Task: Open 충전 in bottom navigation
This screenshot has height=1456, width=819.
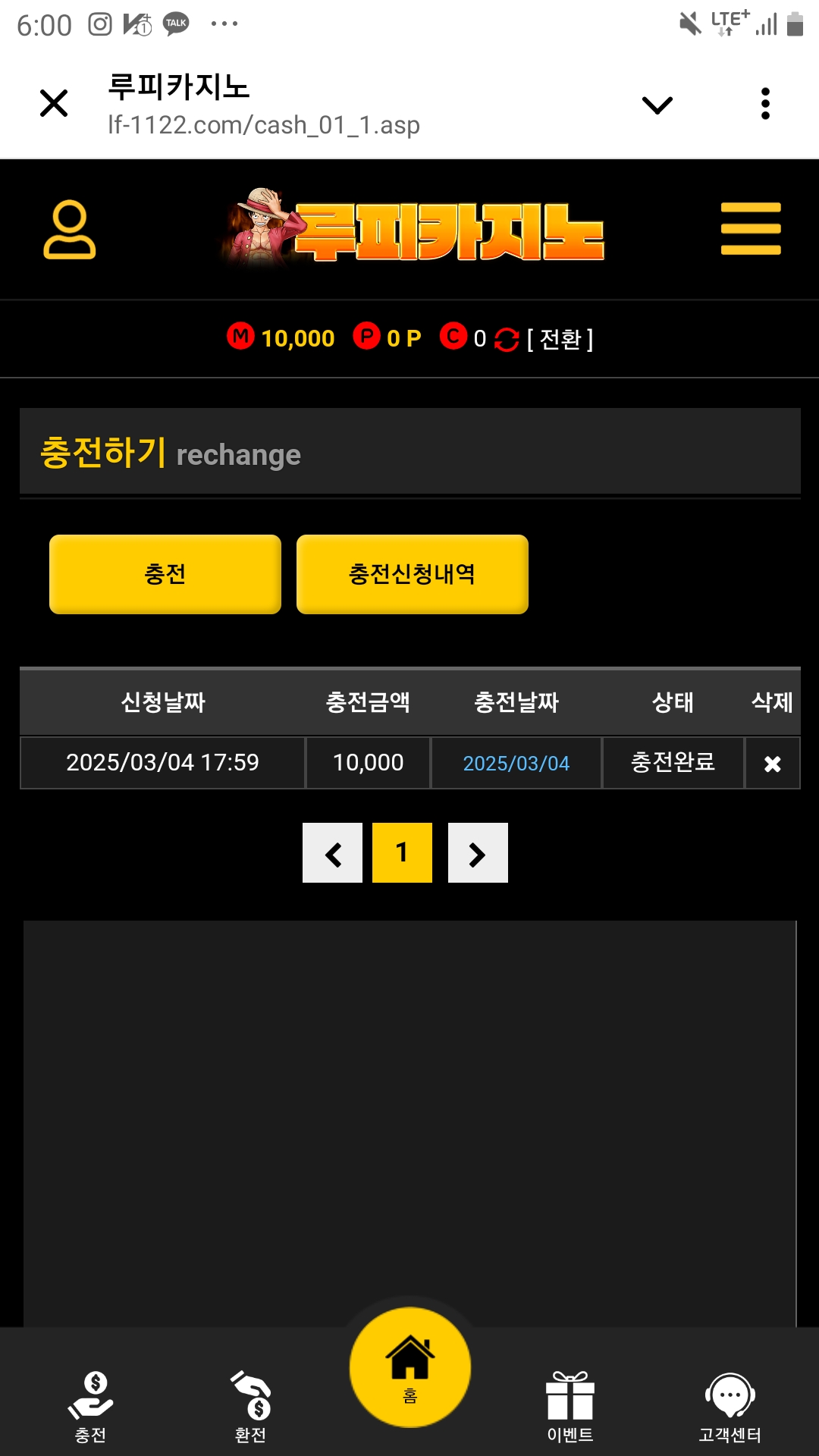Action: [x=91, y=1407]
